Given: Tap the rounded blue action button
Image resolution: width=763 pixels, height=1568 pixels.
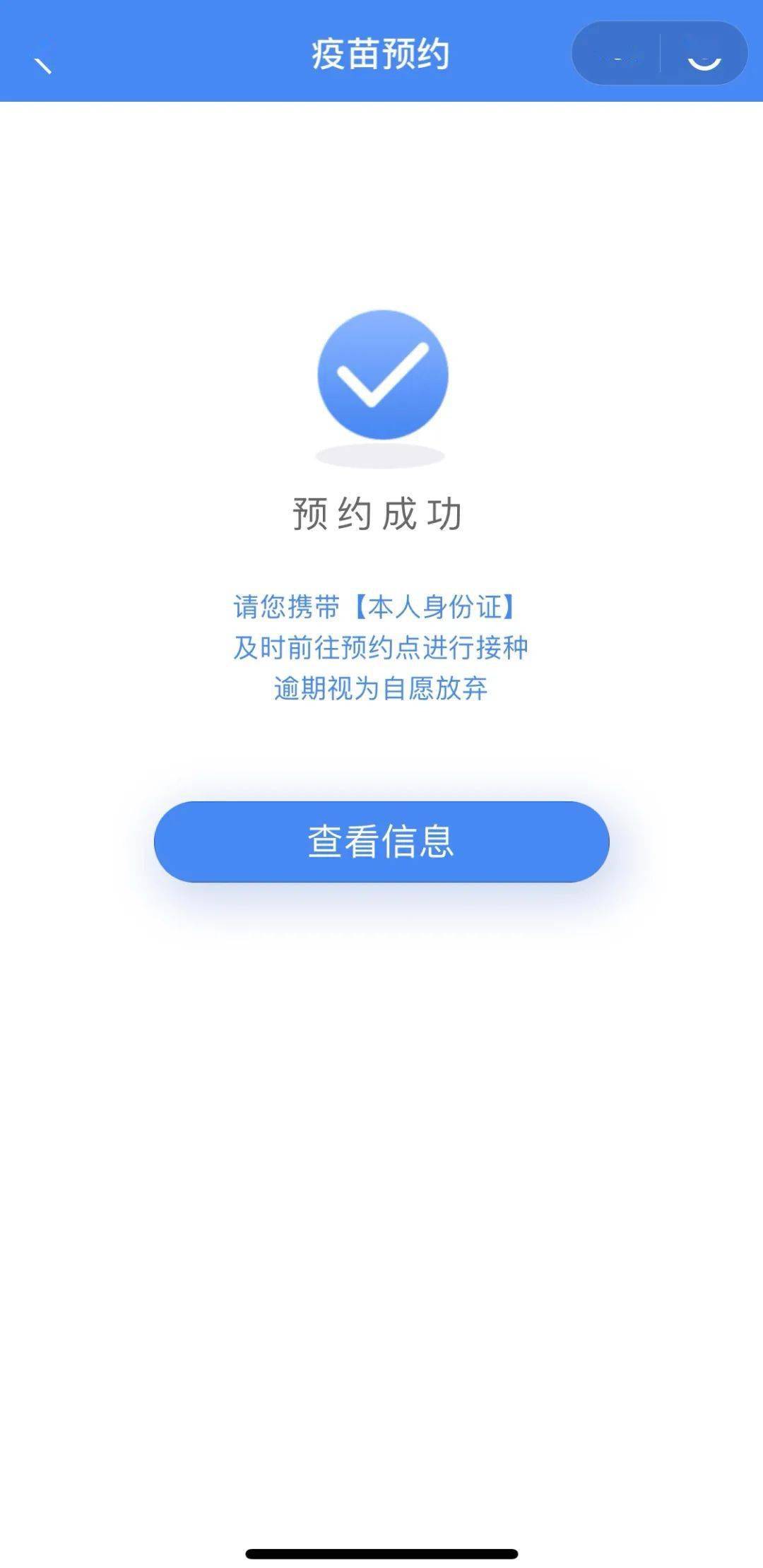Looking at the screenshot, I should (x=381, y=841).
